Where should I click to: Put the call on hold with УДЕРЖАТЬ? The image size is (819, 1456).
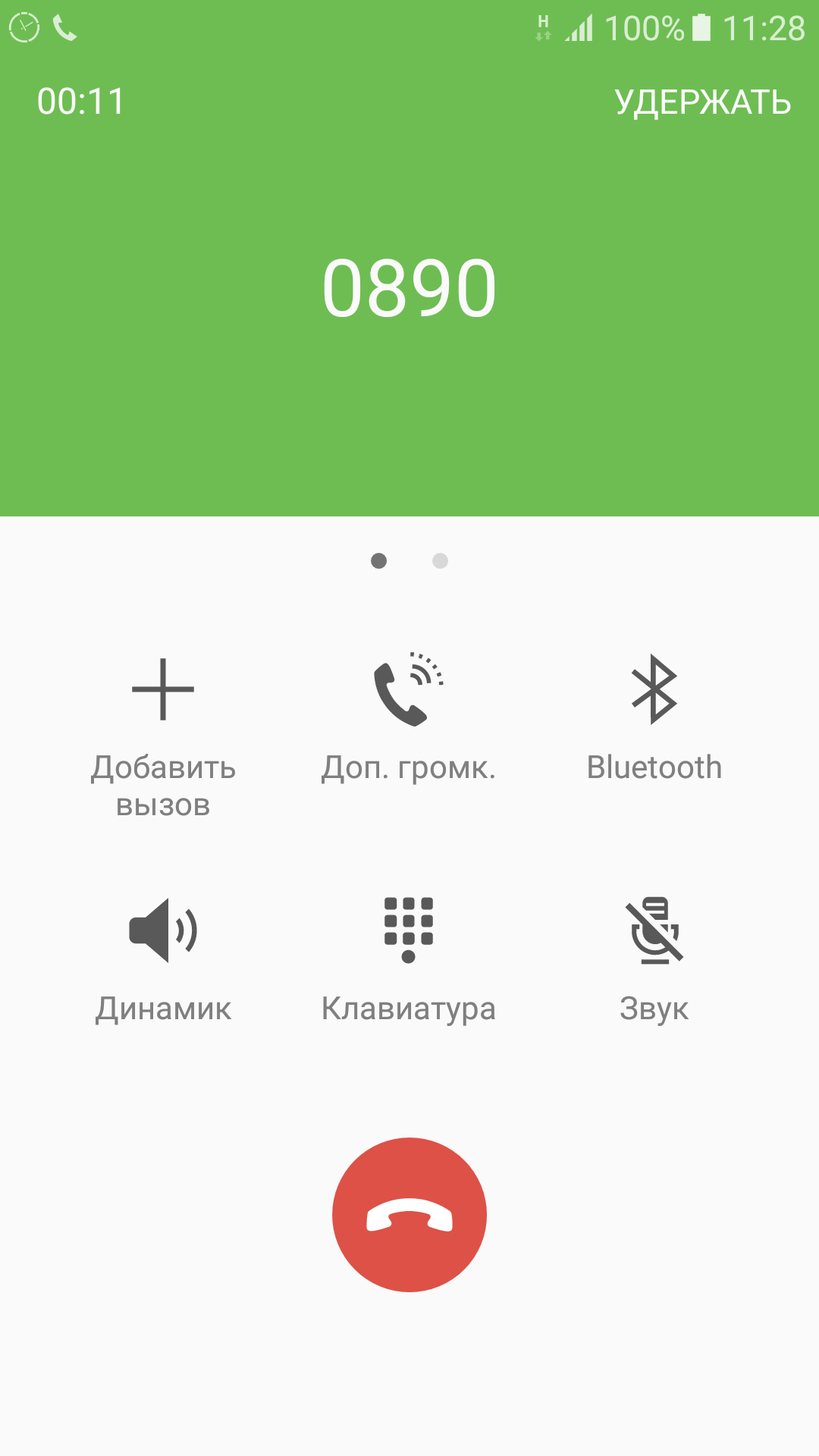[x=703, y=102]
